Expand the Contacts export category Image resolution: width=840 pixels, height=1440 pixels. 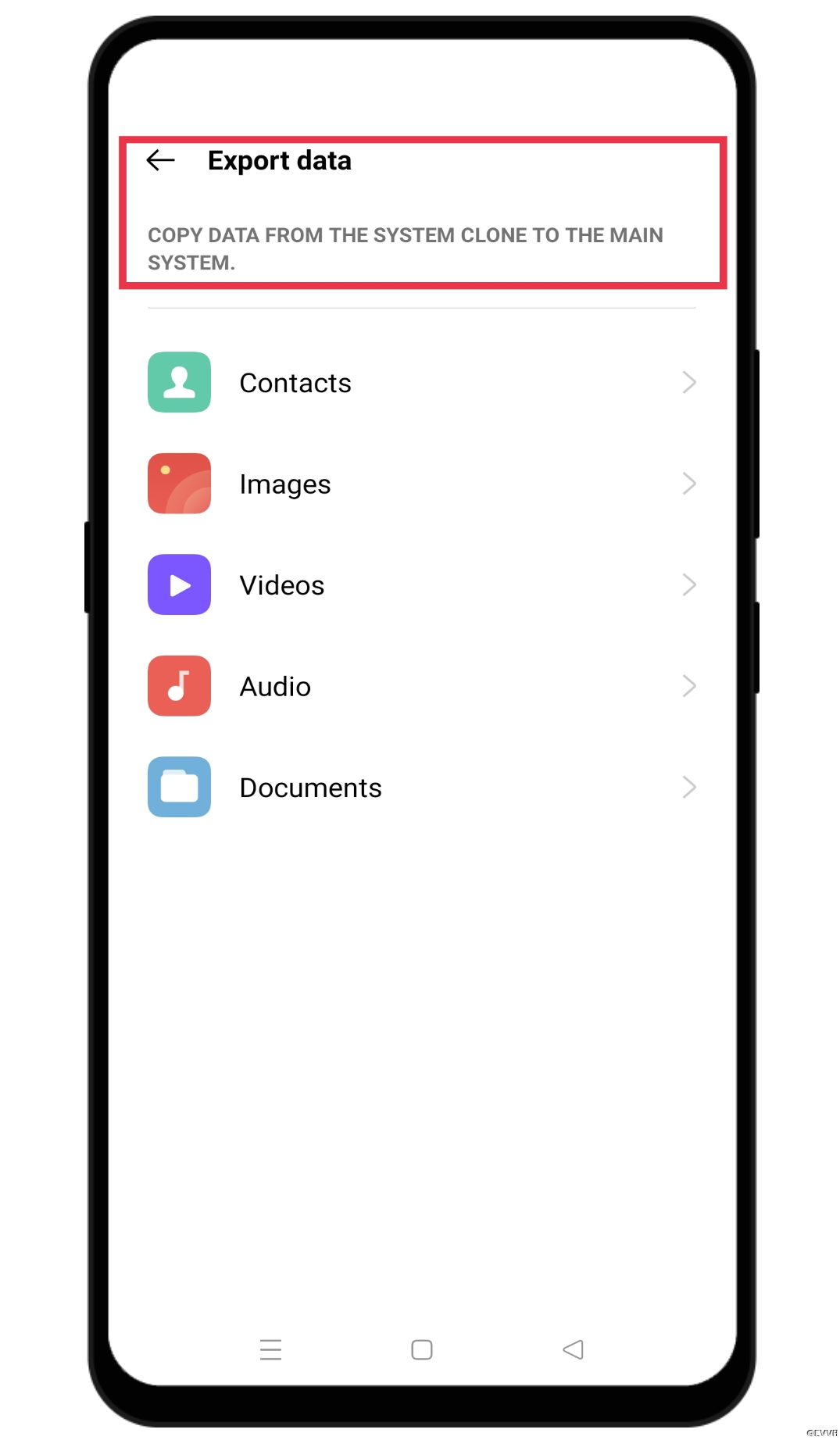(x=689, y=382)
